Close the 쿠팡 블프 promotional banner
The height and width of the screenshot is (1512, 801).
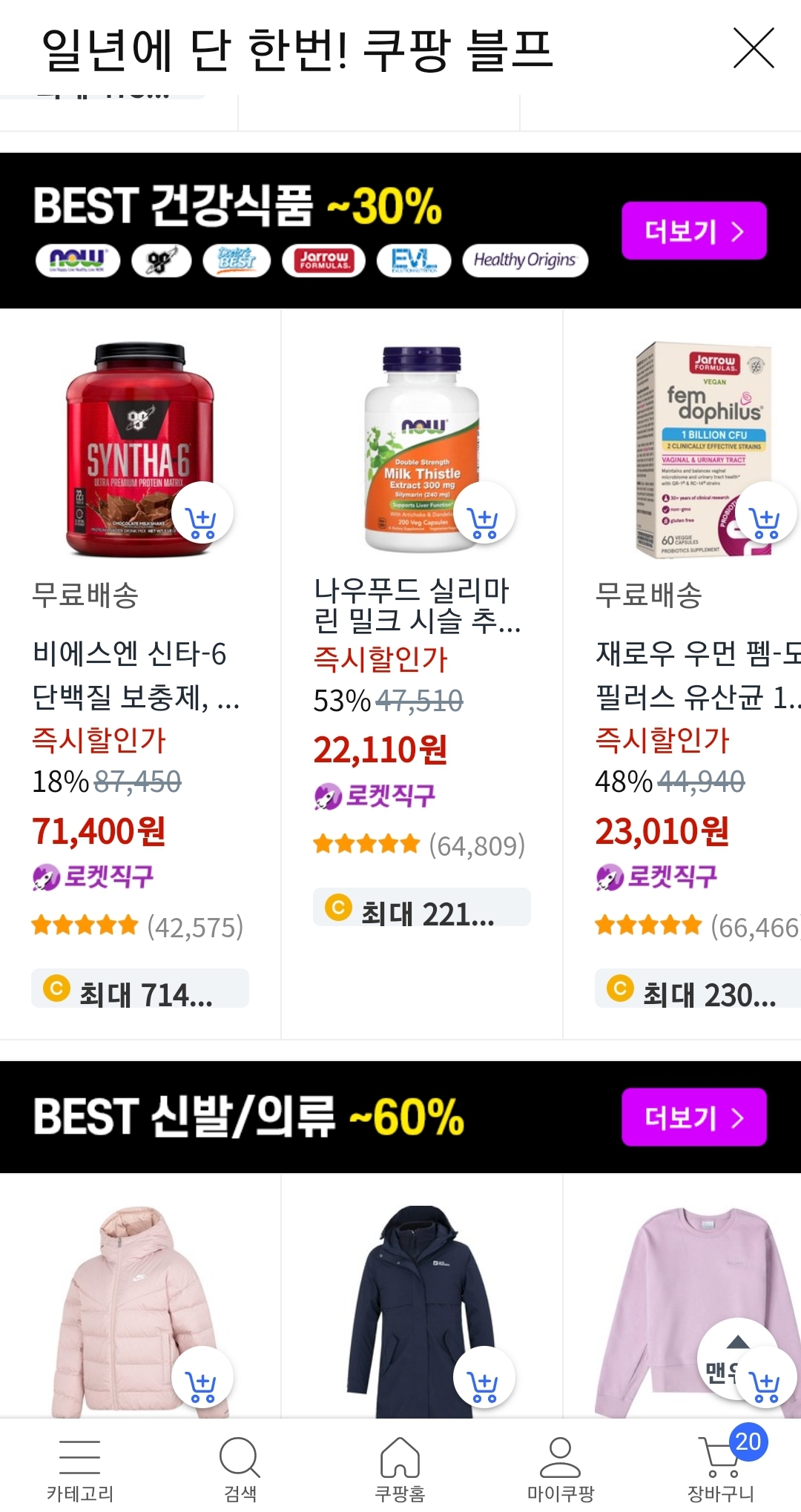(755, 48)
